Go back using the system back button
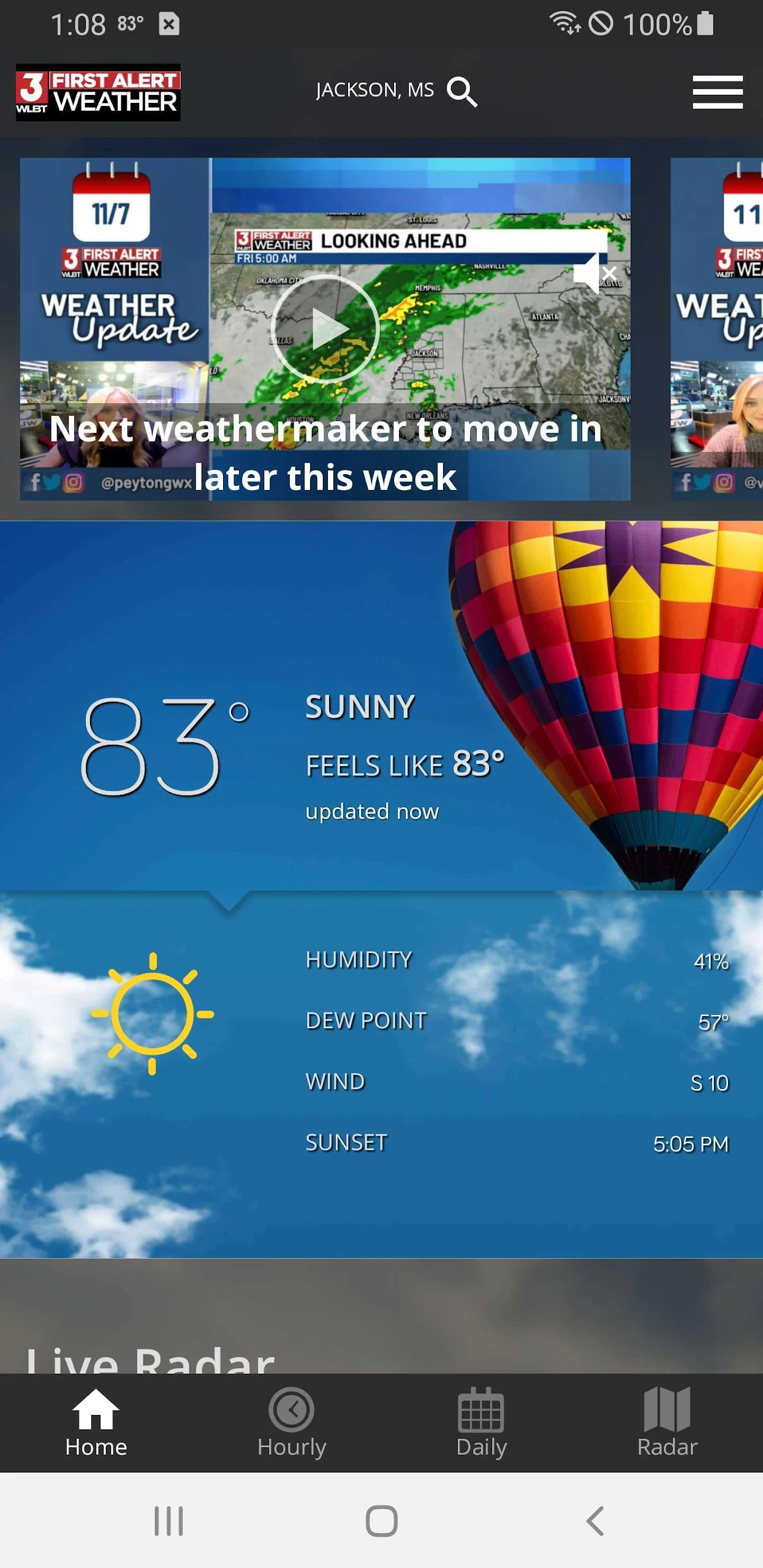Viewport: 763px width, 1568px height. [594, 1520]
